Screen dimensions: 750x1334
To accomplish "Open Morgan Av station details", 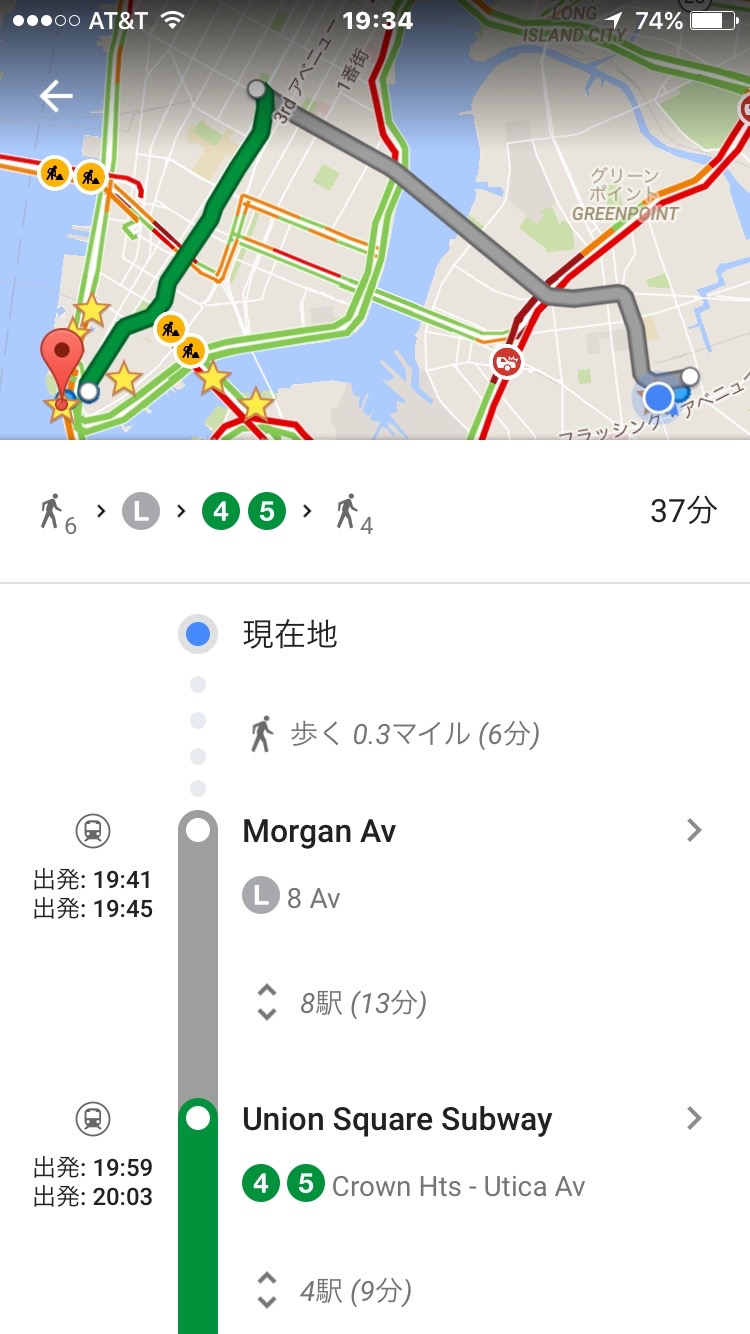I will 693,830.
